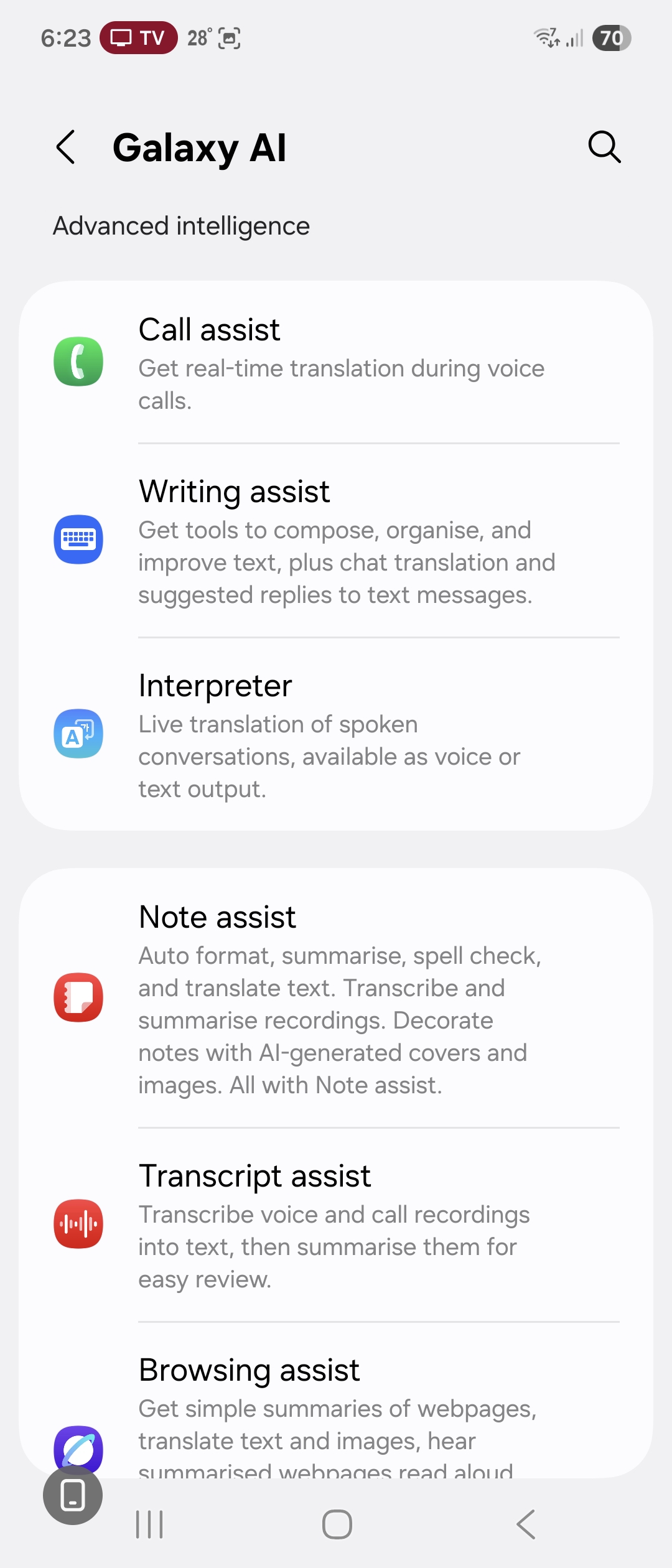Tap the floating phone screen button
672x1568 pixels.
coord(73,1495)
